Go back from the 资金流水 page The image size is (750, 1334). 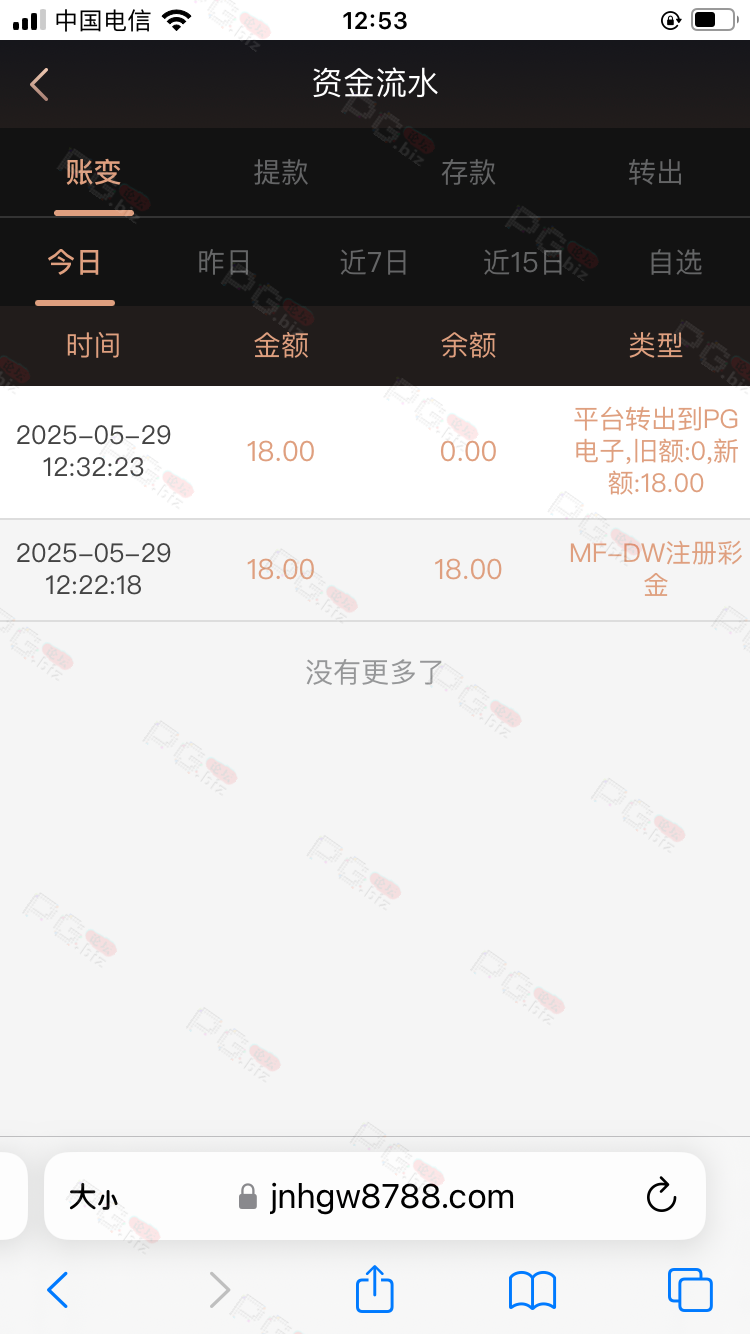tap(39, 84)
